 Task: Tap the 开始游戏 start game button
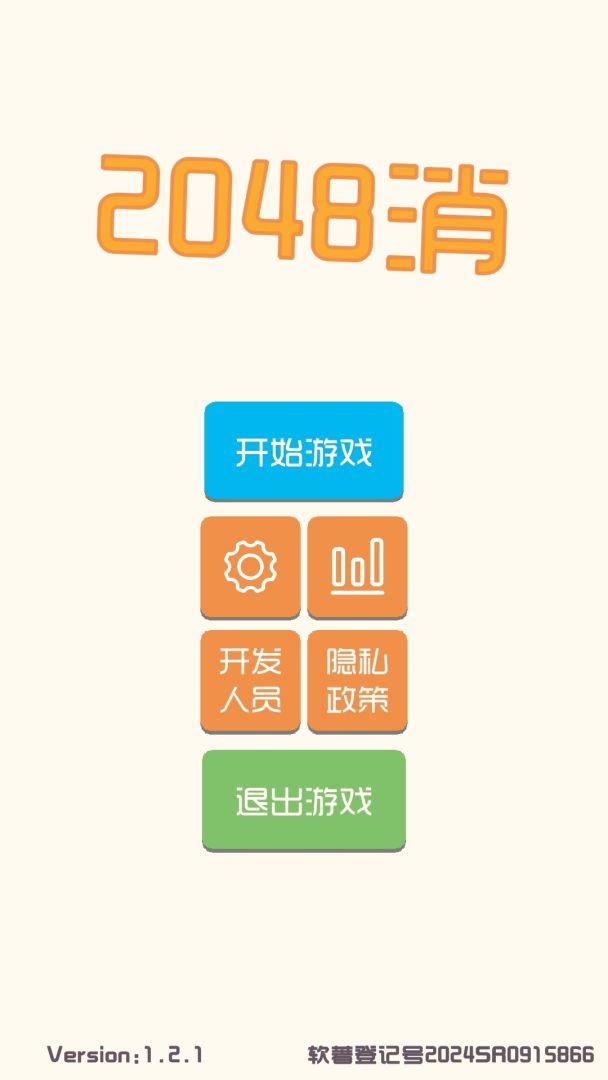304,451
